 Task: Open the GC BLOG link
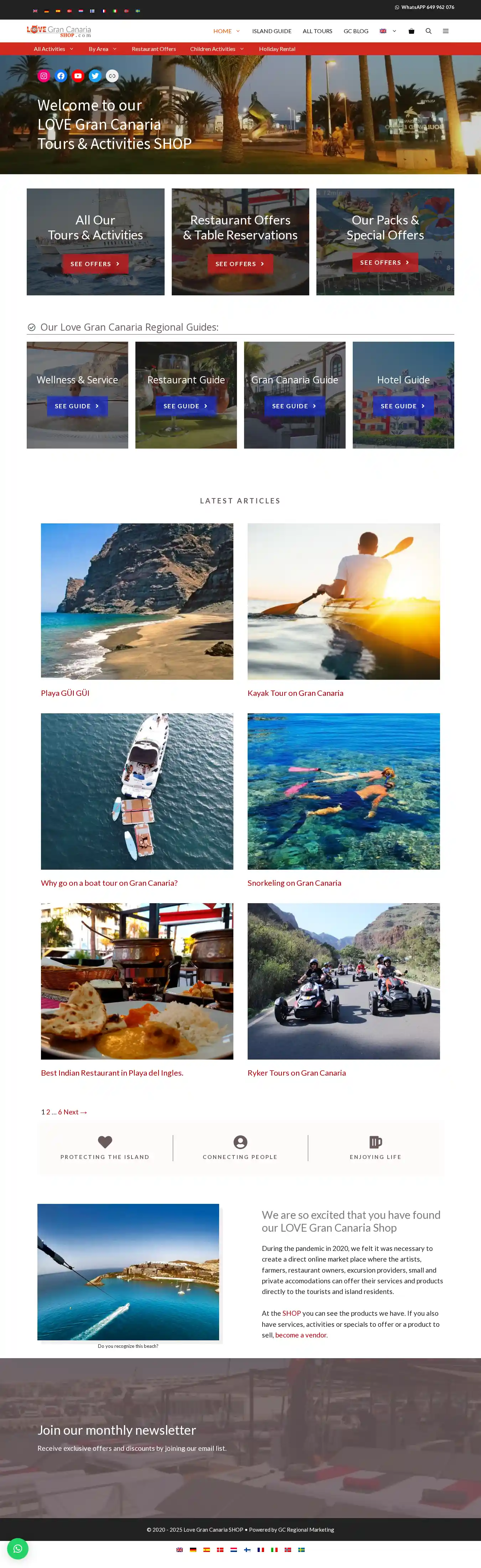(356, 31)
